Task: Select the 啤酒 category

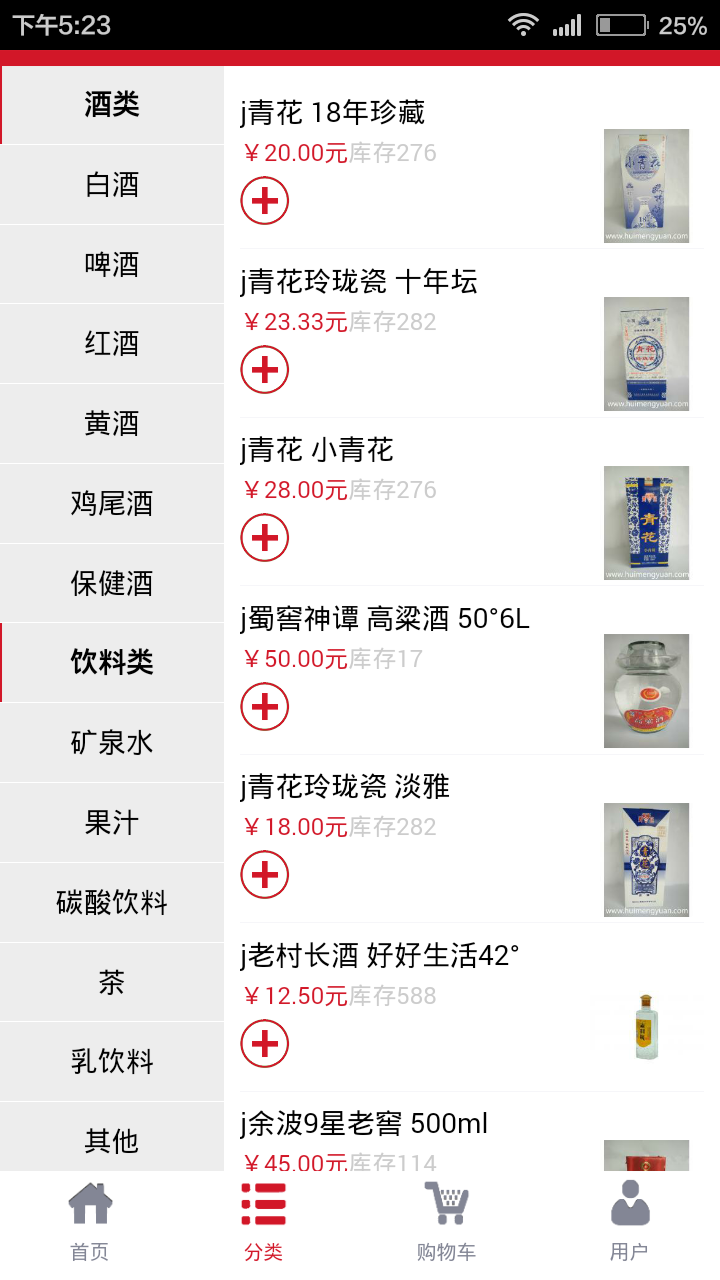Action: point(112,264)
